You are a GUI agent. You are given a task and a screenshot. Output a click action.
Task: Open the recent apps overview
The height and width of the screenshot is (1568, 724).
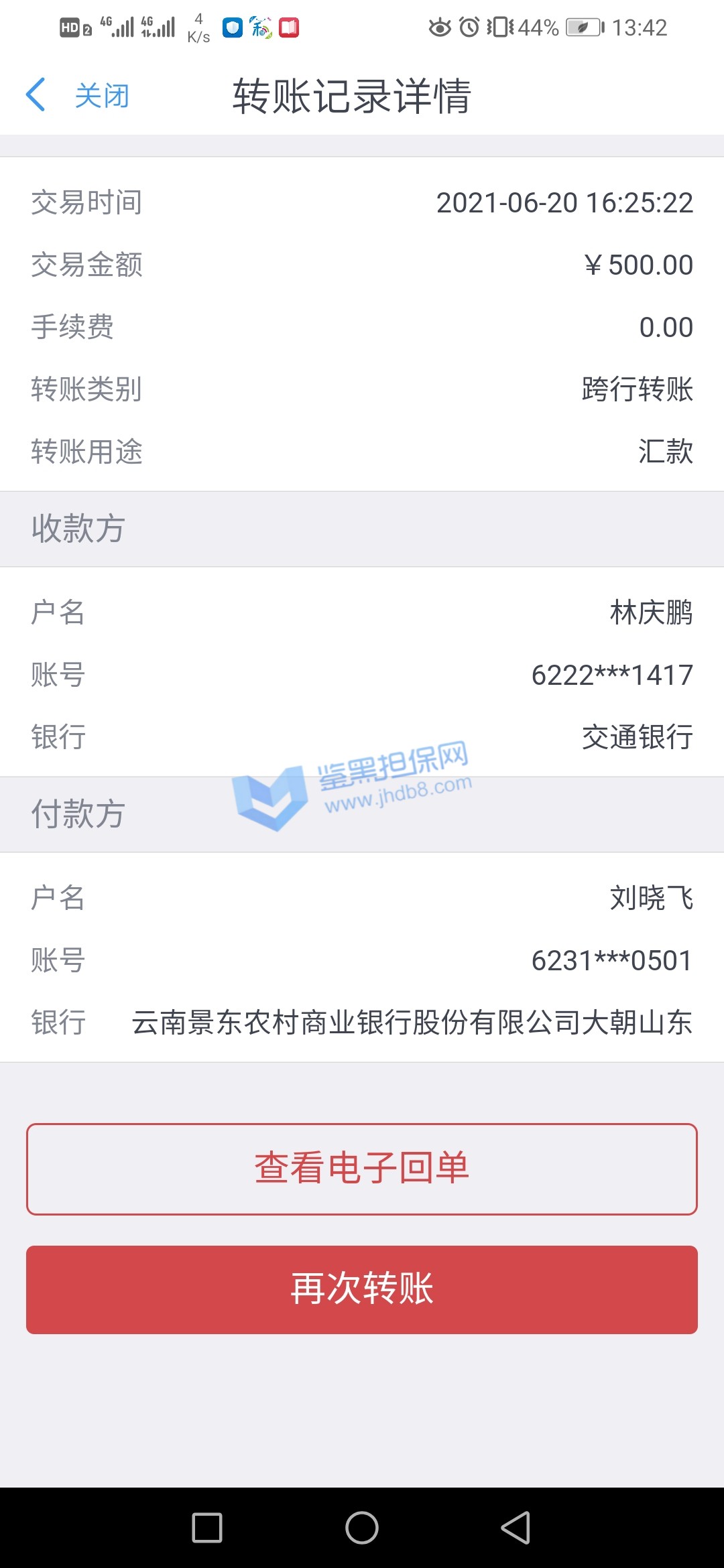point(207,1528)
